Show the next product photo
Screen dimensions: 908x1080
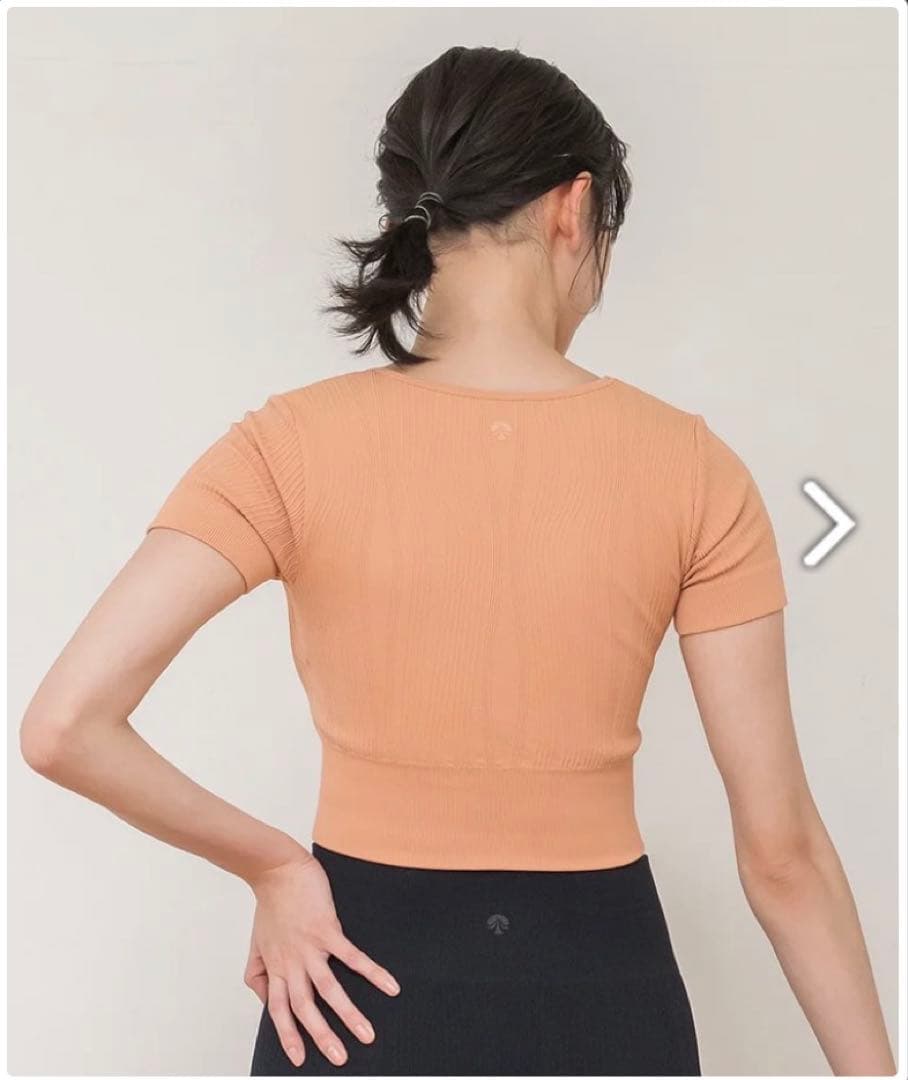point(829,523)
